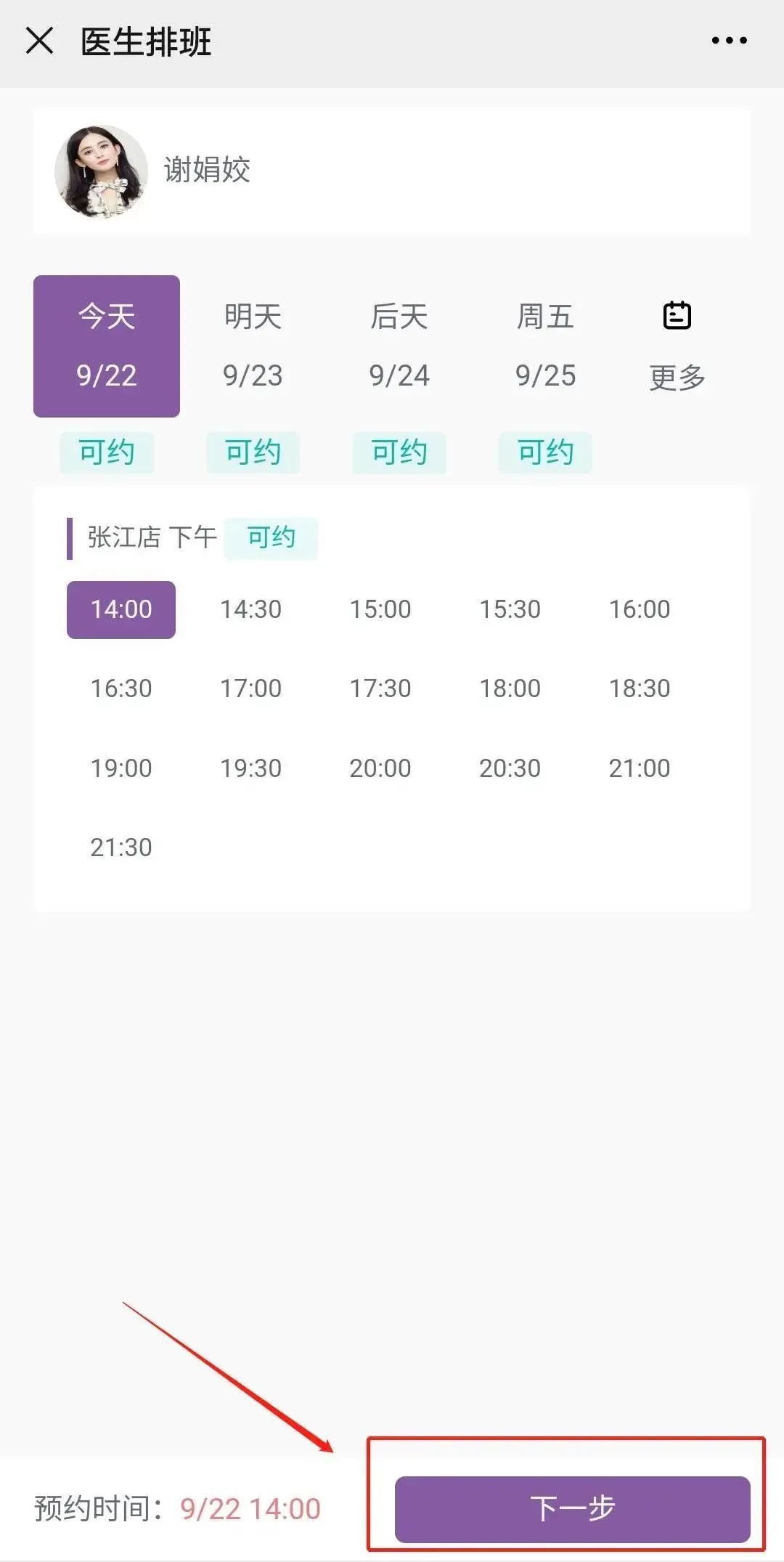Pick the 15:00 appointment time
The image size is (784, 1562).
click(x=380, y=609)
